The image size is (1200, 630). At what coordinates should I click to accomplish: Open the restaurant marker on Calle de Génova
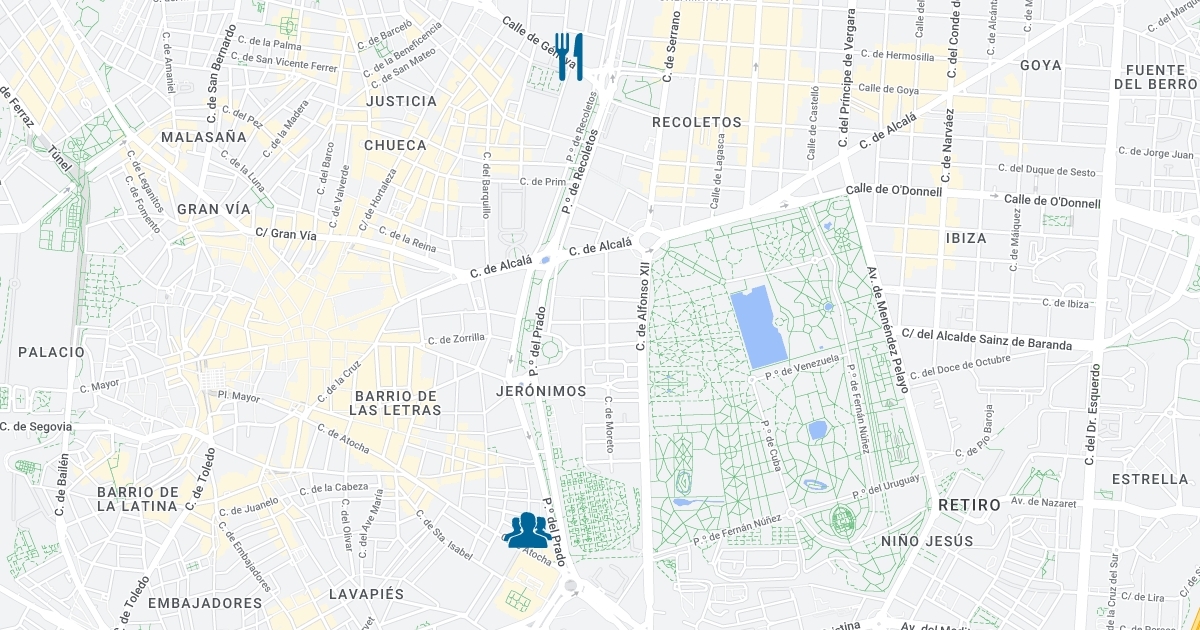(x=568, y=56)
